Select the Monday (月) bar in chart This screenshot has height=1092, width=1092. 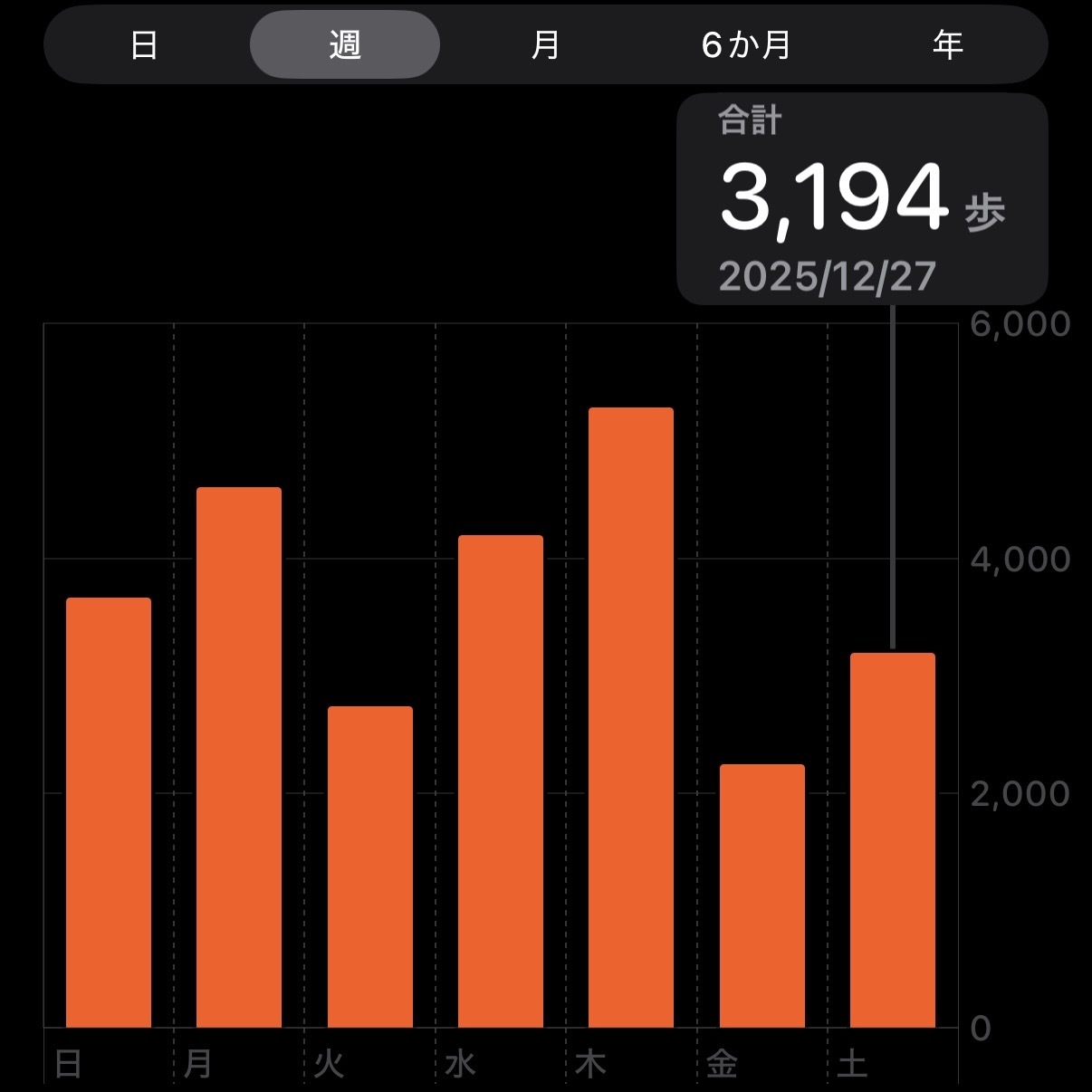(x=239, y=757)
